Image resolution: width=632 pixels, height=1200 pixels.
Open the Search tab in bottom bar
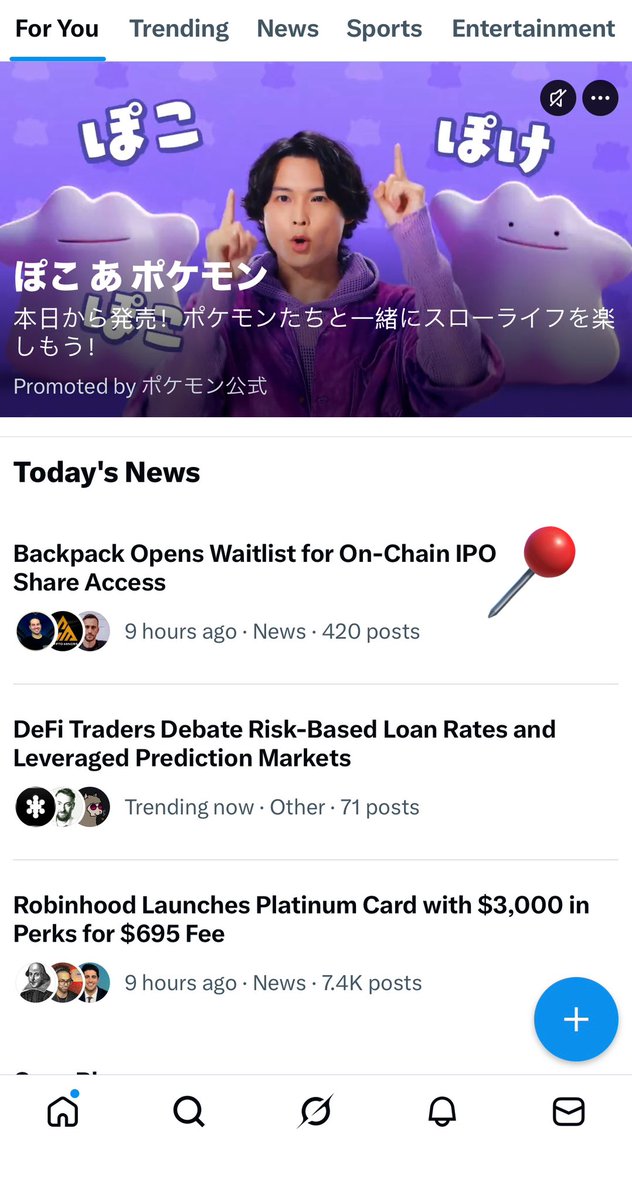[188, 1111]
